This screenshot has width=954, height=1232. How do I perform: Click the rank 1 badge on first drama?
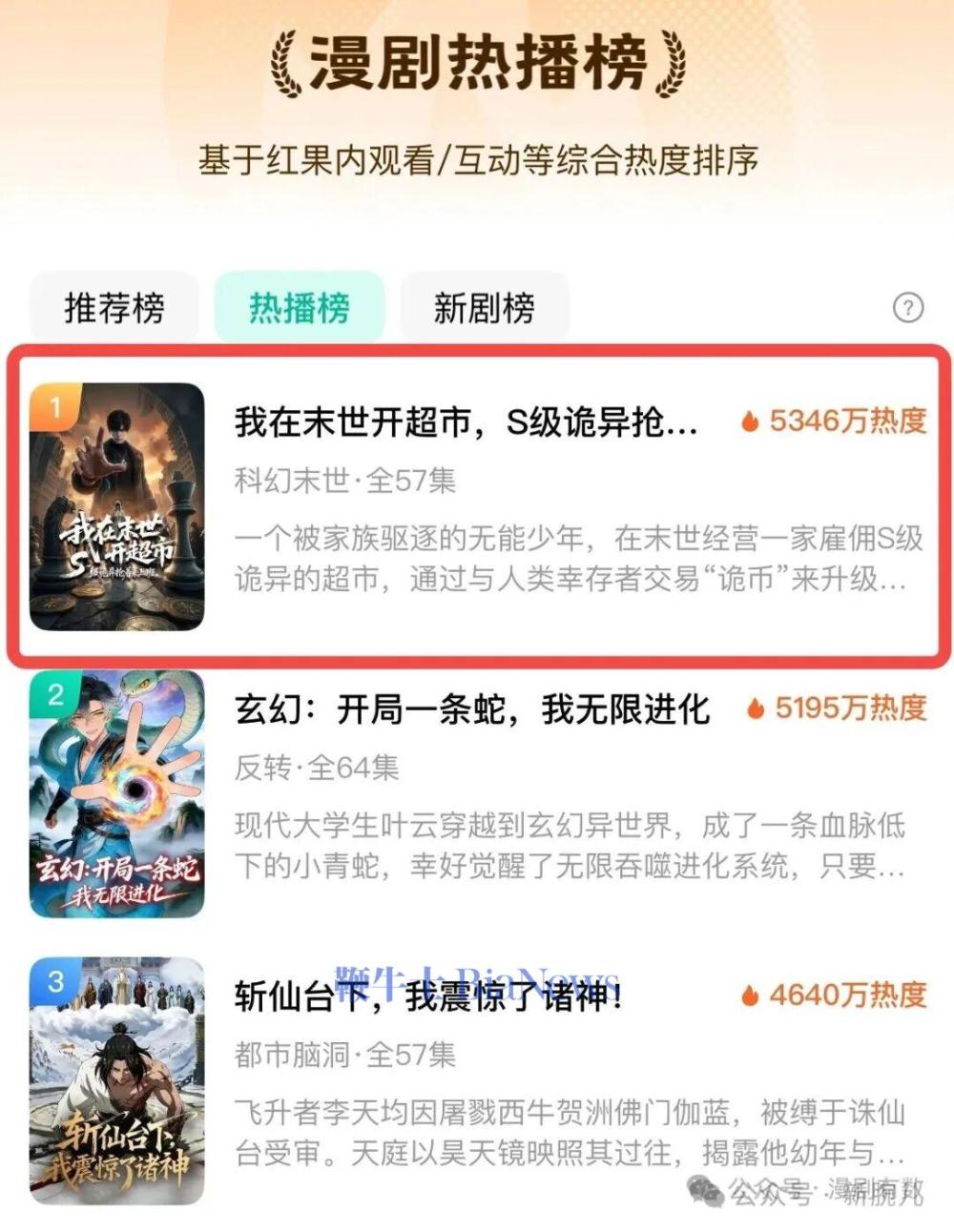coord(57,404)
